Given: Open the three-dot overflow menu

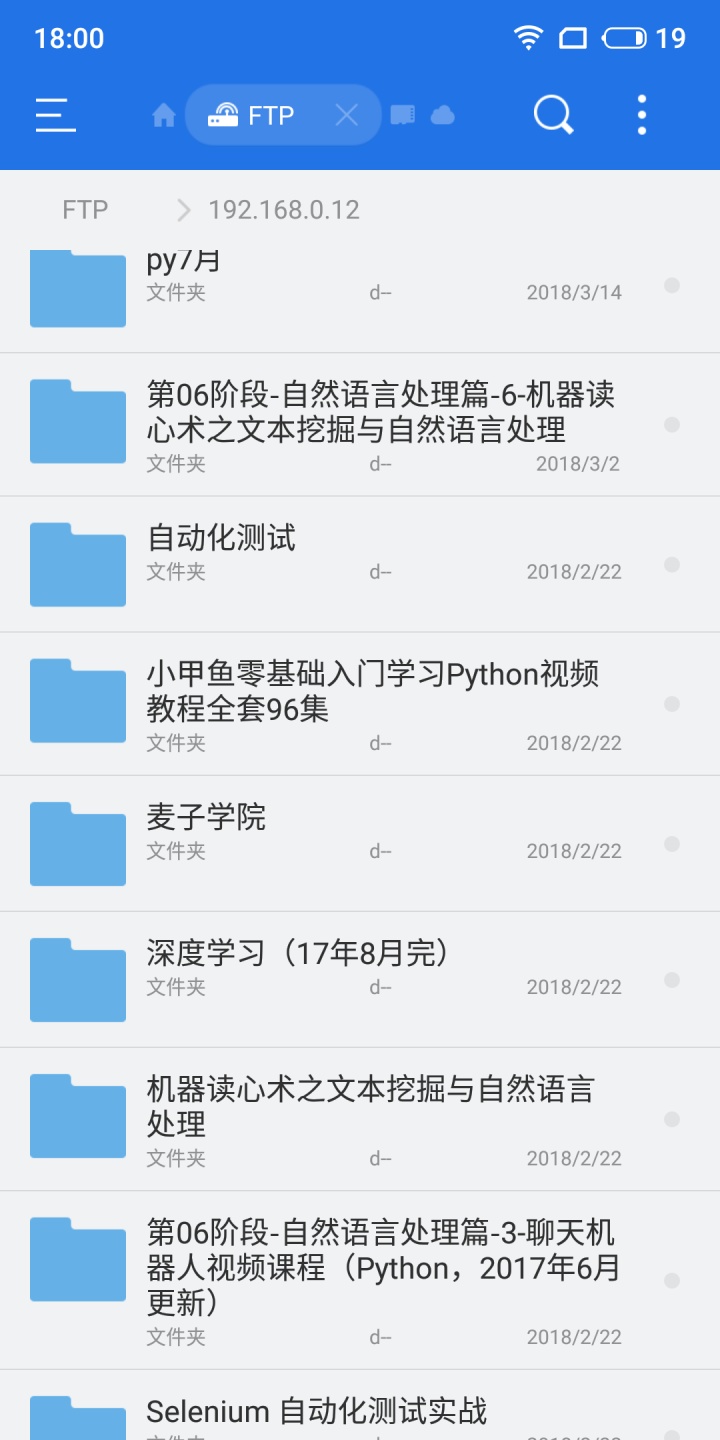Looking at the screenshot, I should coord(642,116).
